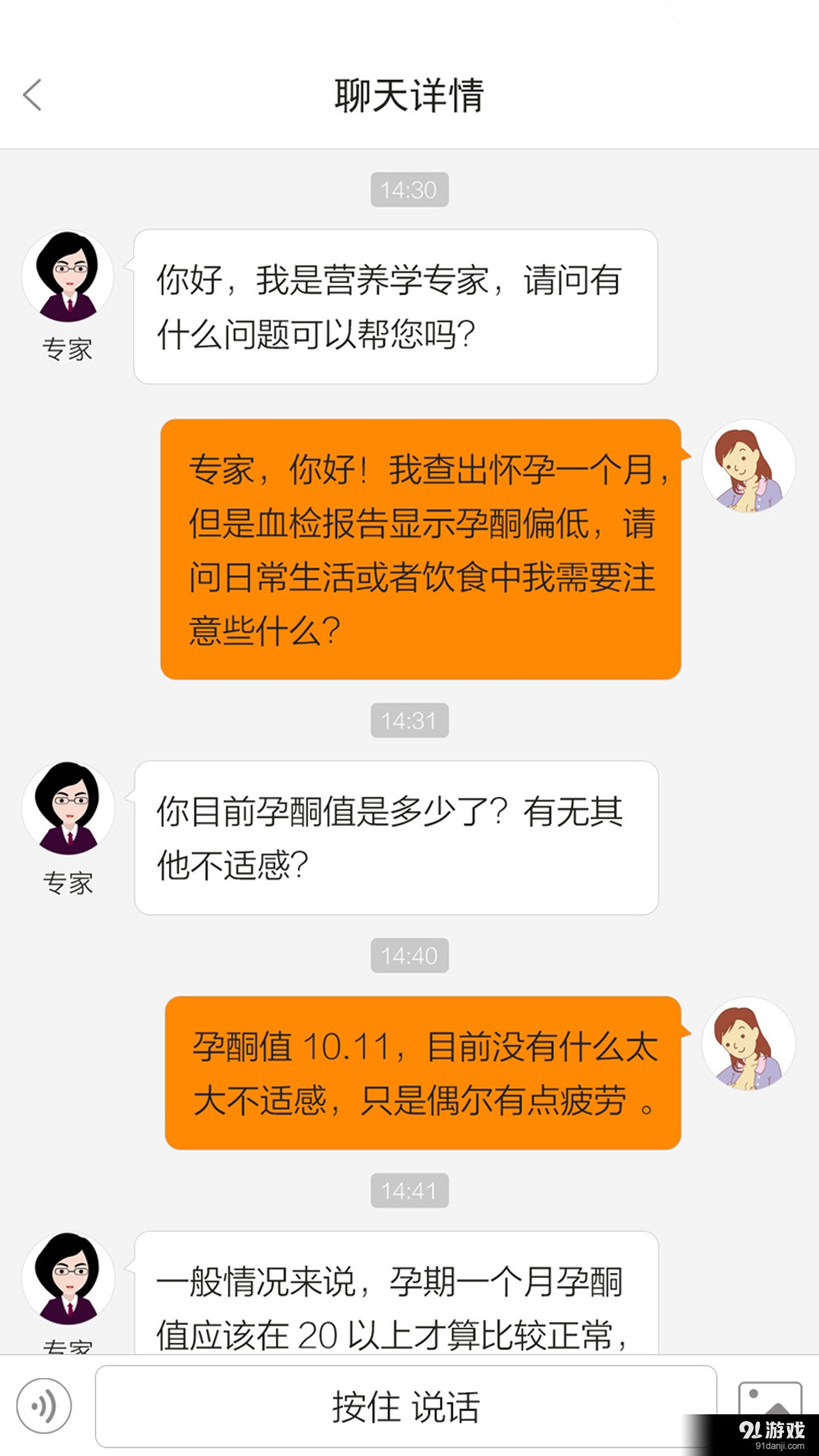Tap the user's avatar beside orange message

[749, 466]
